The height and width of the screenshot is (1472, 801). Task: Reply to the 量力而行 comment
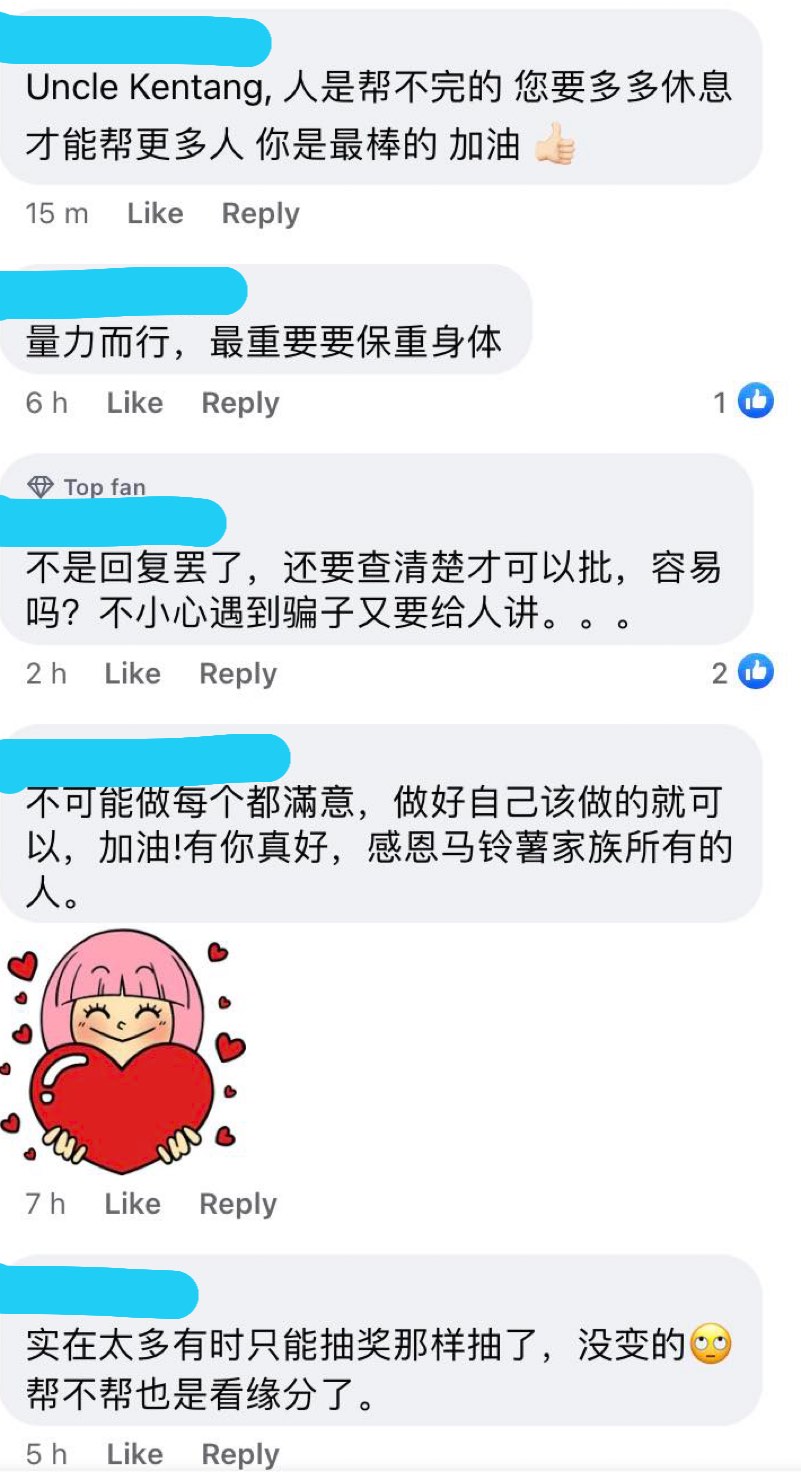click(x=240, y=404)
